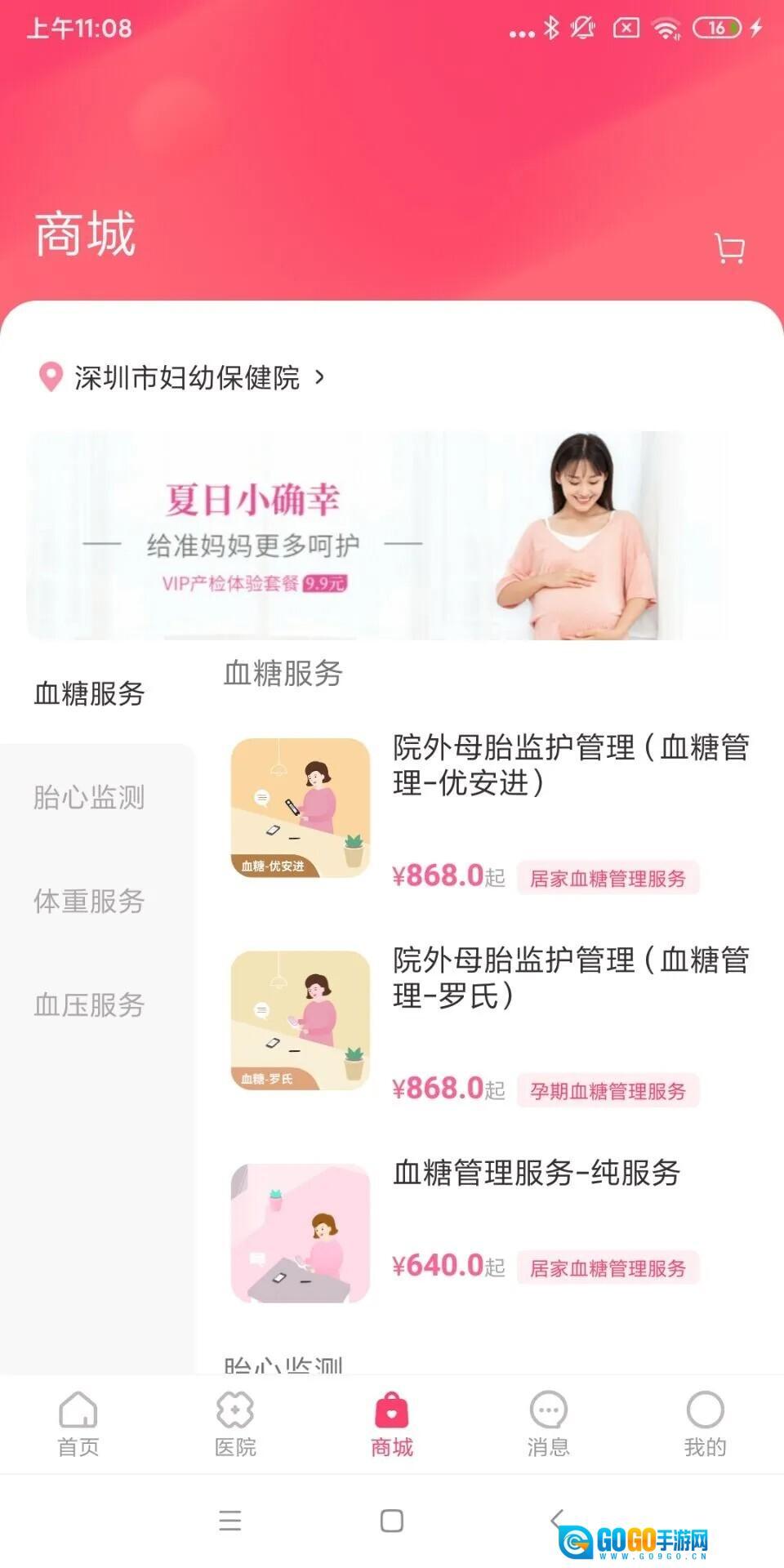Select the 血压服务 category
784x1568 pixels.
90,1004
